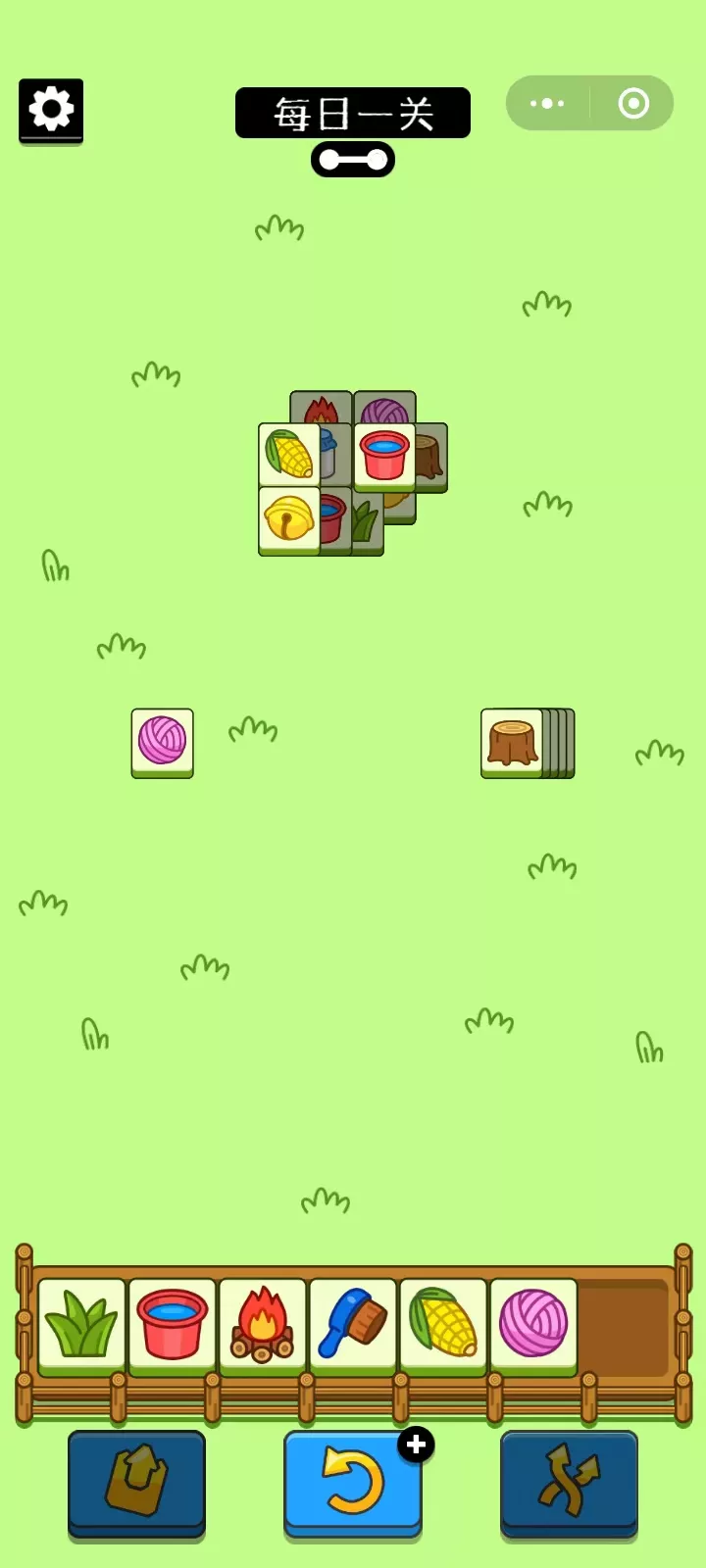
Task: Pick the golden bell tile
Action: [x=288, y=517]
